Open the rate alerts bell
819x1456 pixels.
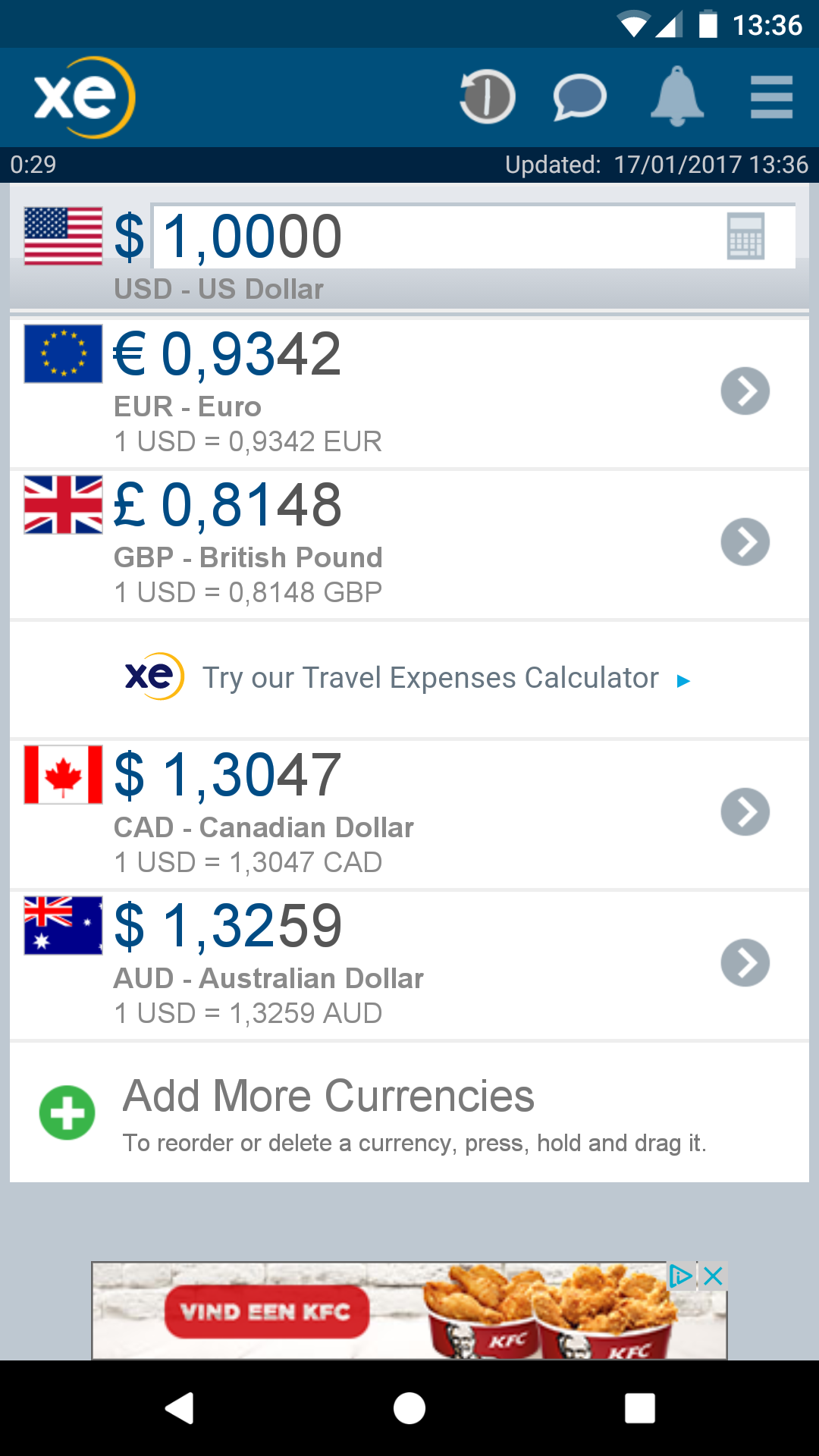point(677,96)
